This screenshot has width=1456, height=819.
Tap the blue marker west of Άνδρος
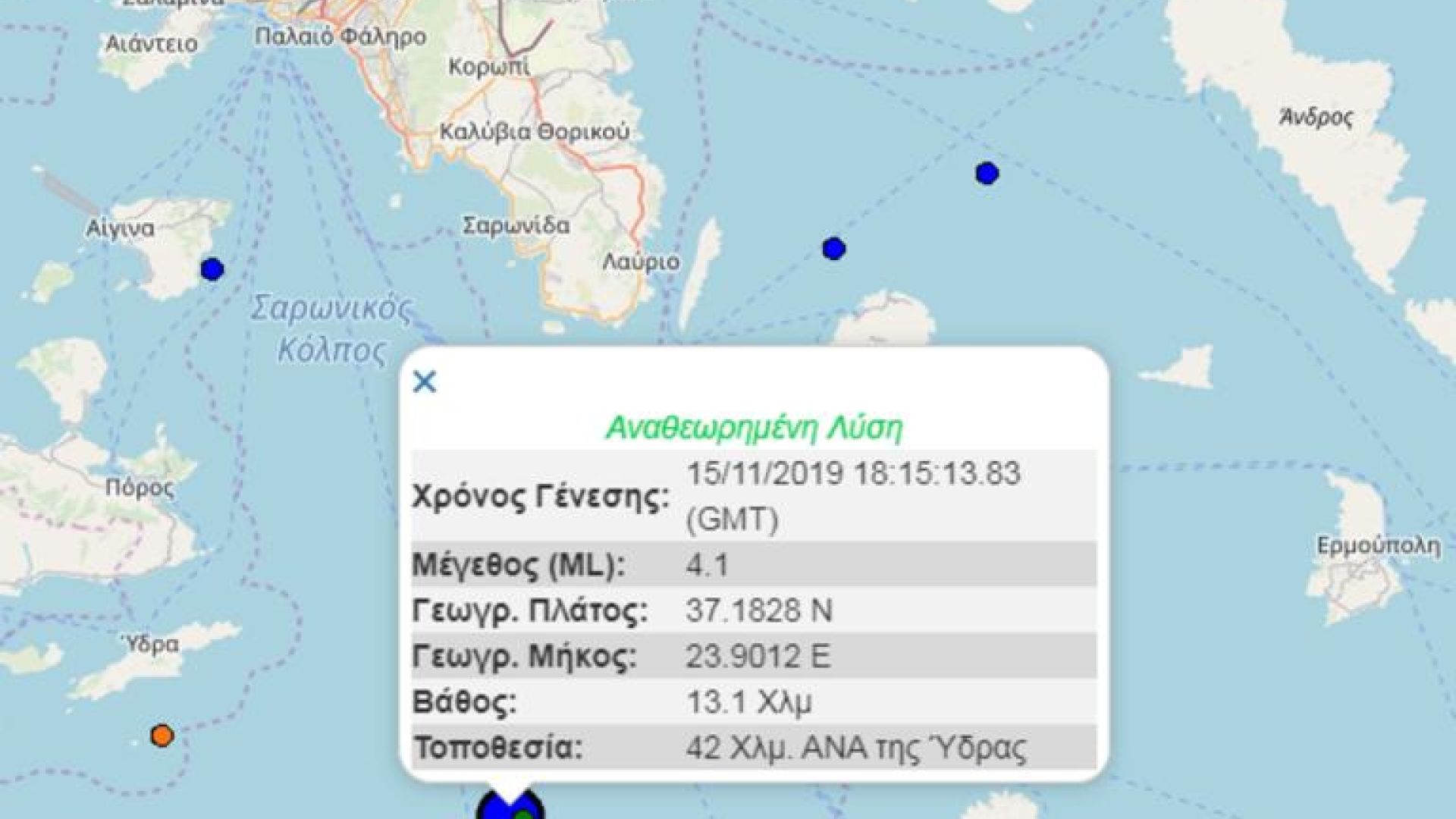987,174
